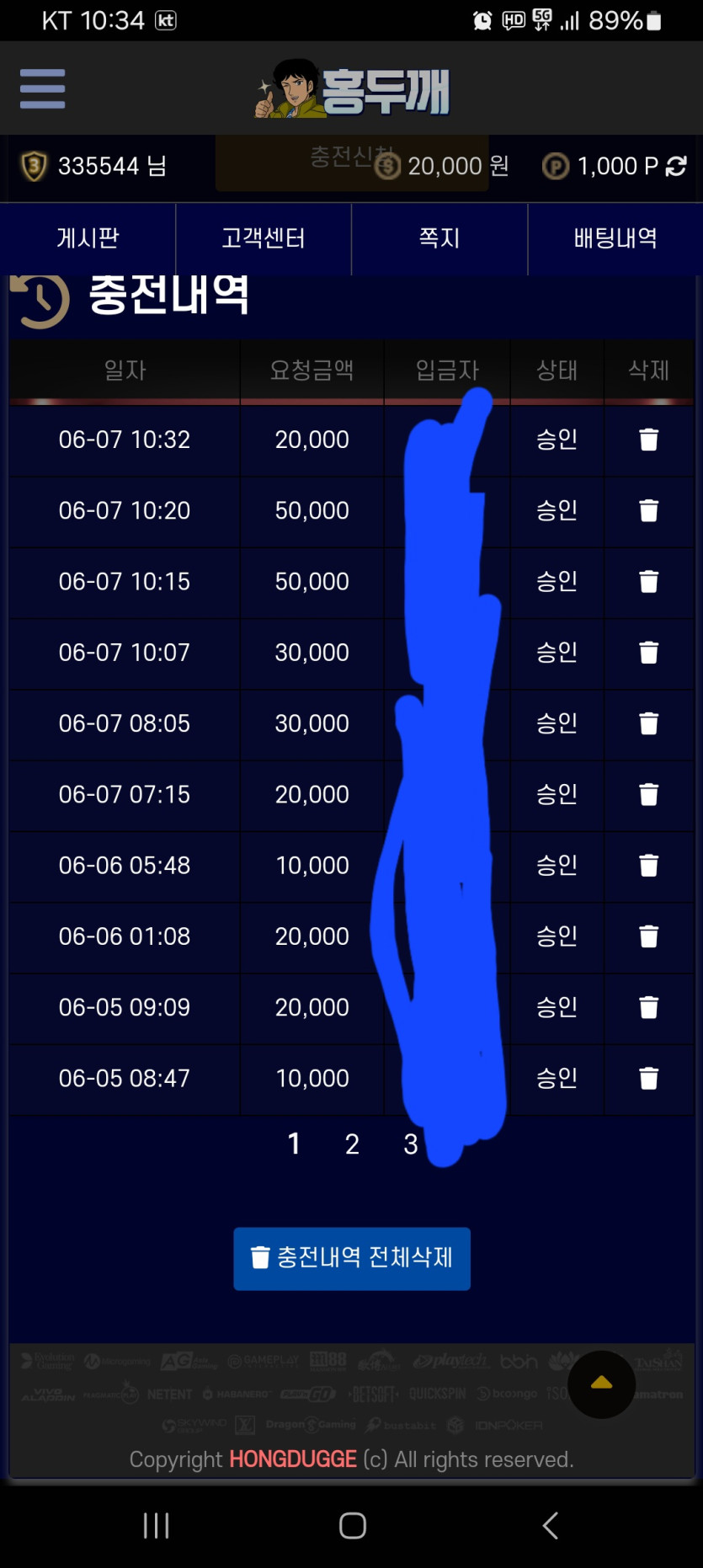Open the 쪽지 messages tab
Image resolution: width=703 pixels, height=1568 pixels.
tap(439, 238)
